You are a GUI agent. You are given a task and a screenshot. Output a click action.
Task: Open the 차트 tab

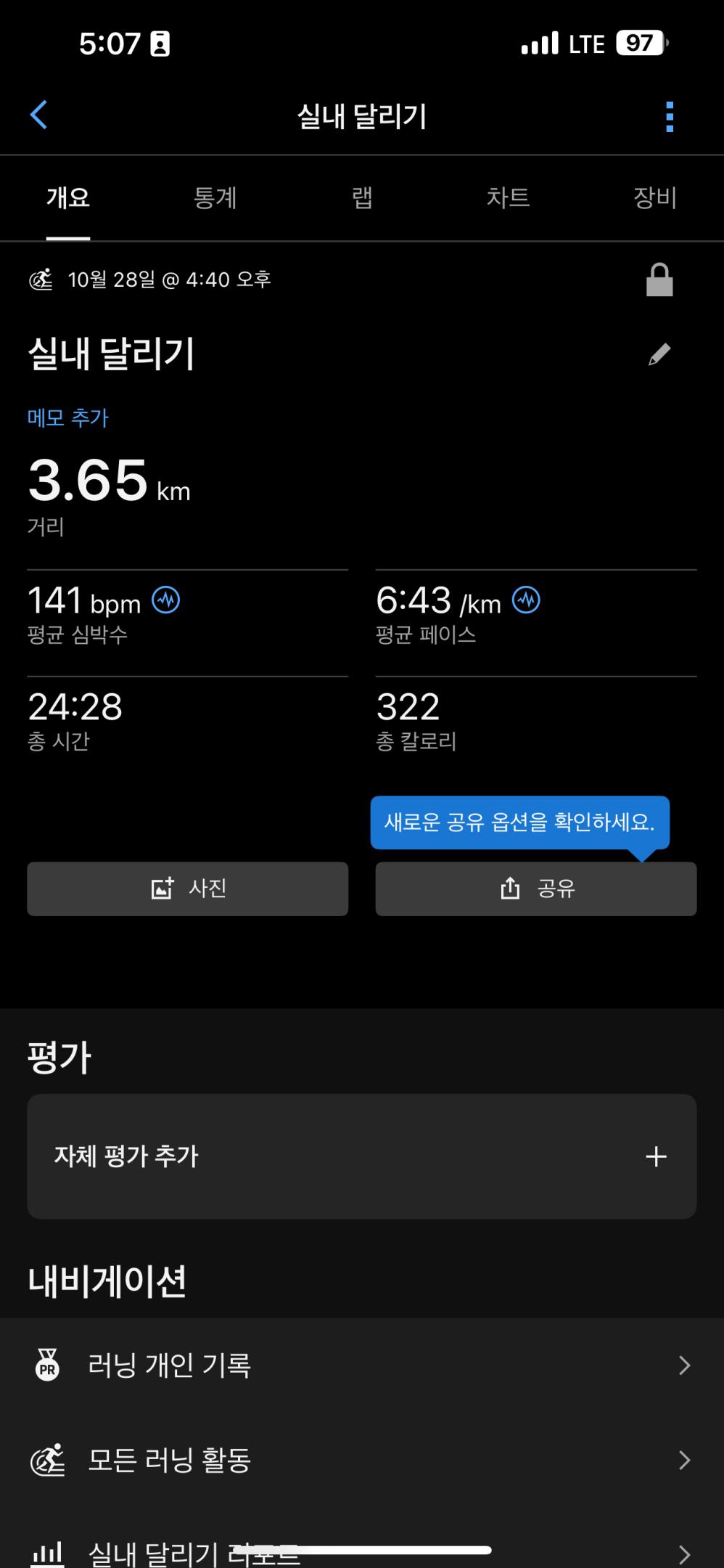pos(507,198)
